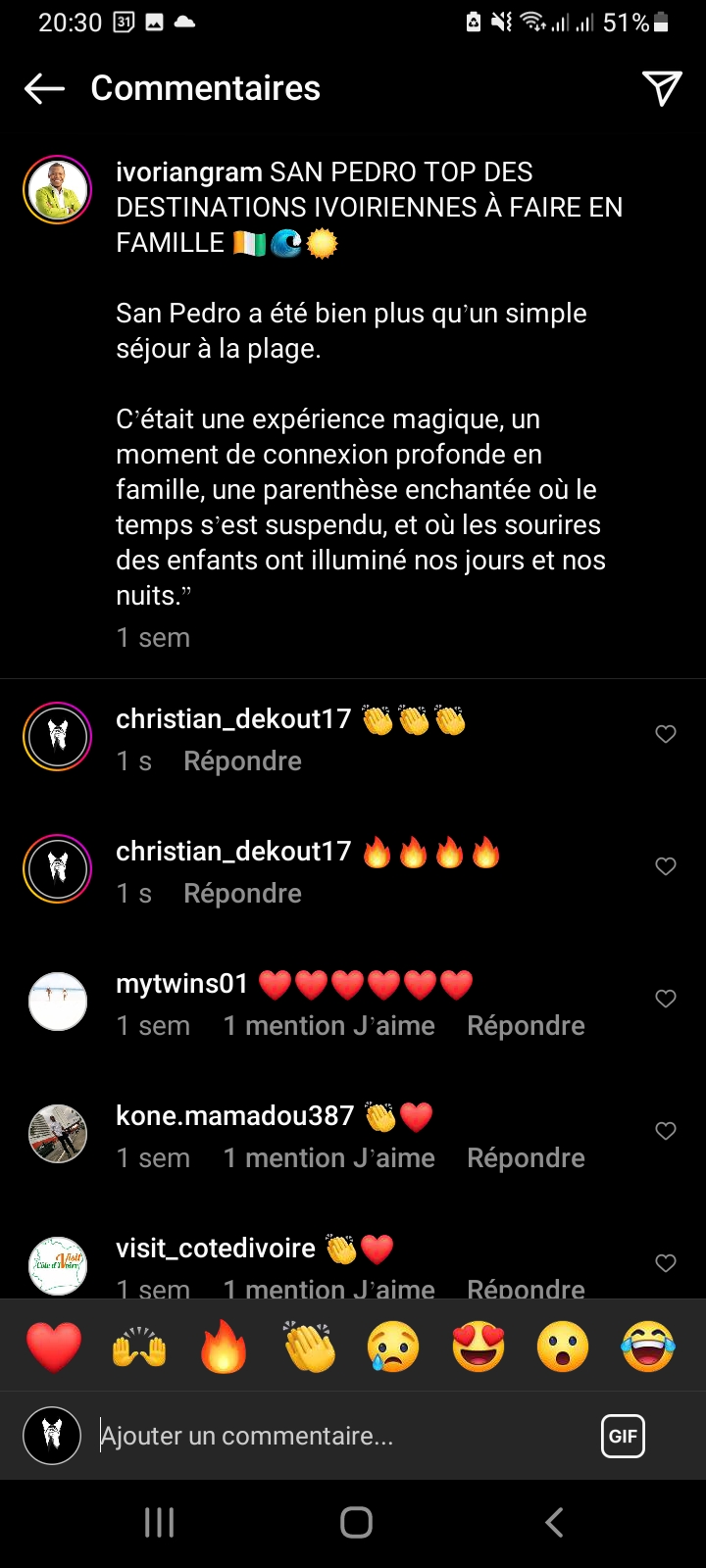The height and width of the screenshot is (1568, 706).
Task: Pick the heart-eyes quick emoji
Action: pyautogui.click(x=479, y=1347)
